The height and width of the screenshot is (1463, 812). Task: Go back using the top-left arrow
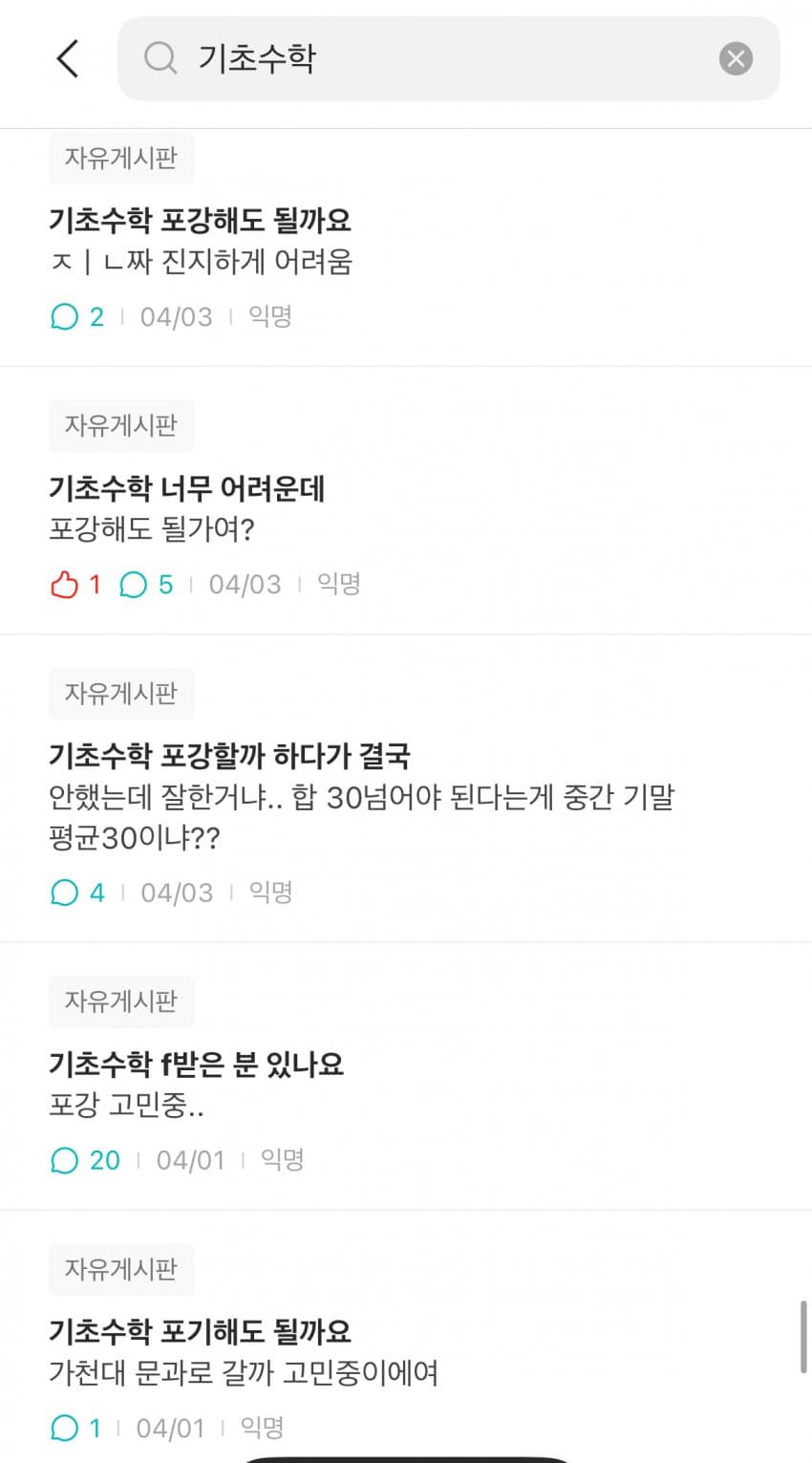(x=67, y=58)
